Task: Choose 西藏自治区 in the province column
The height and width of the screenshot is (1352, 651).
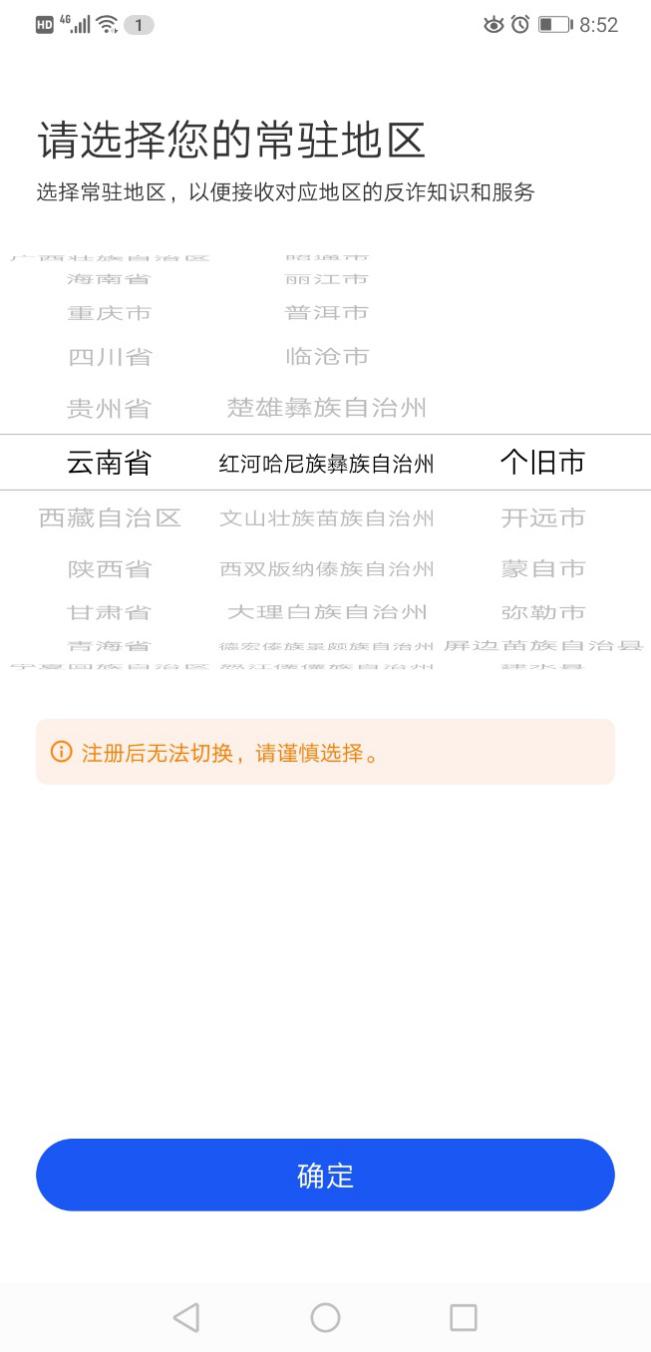Action: (109, 518)
